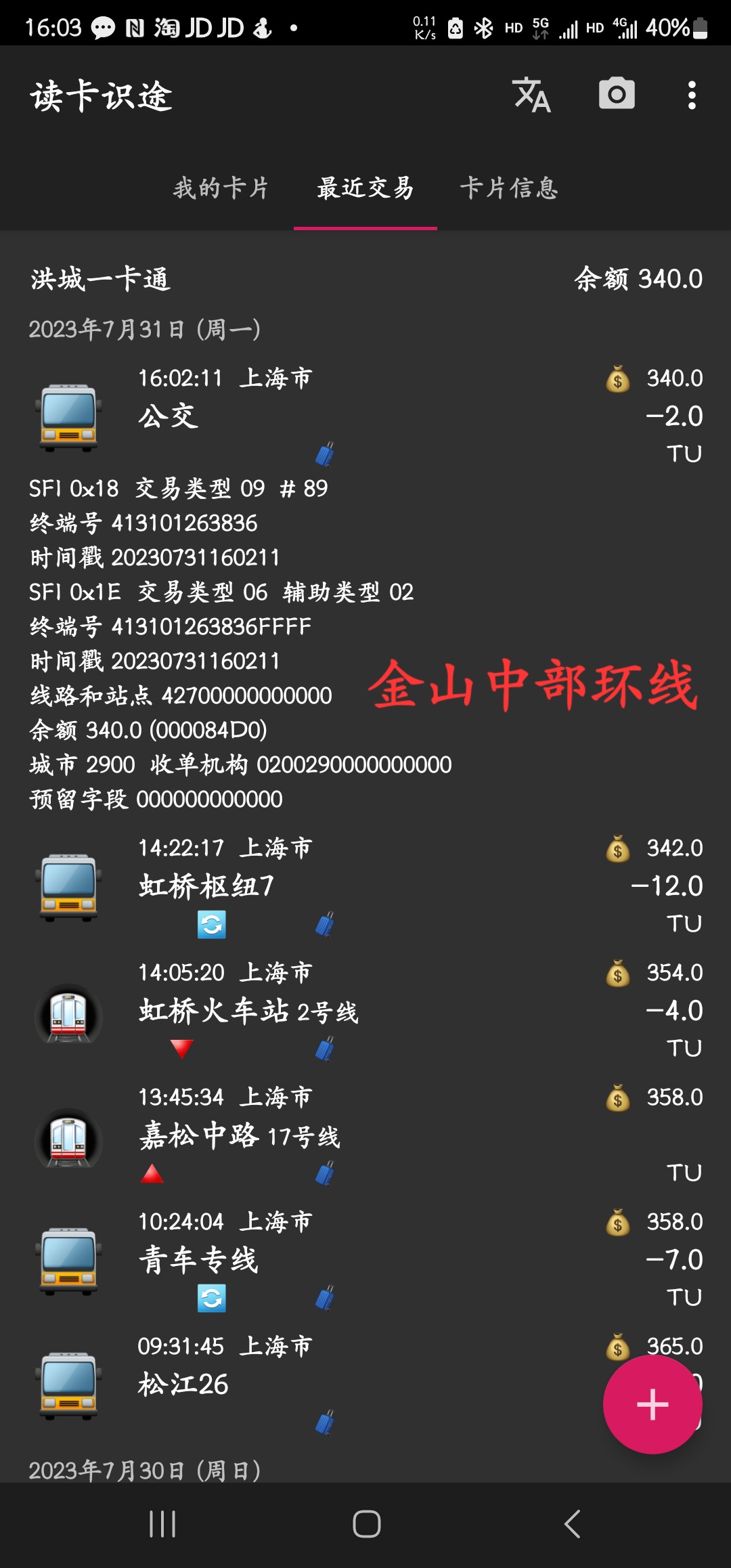
Task: Switch to the 卡片信息 tab
Action: point(509,188)
